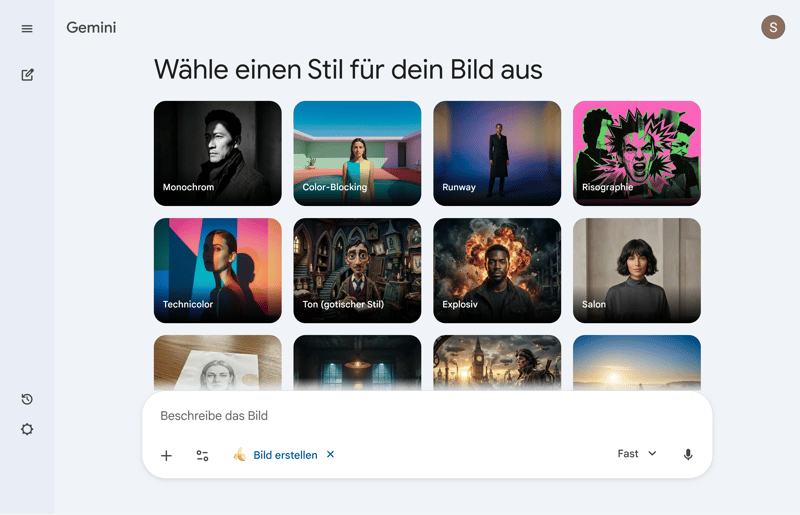Select the Risographie style
The width and height of the screenshot is (800, 515).
tap(636, 153)
